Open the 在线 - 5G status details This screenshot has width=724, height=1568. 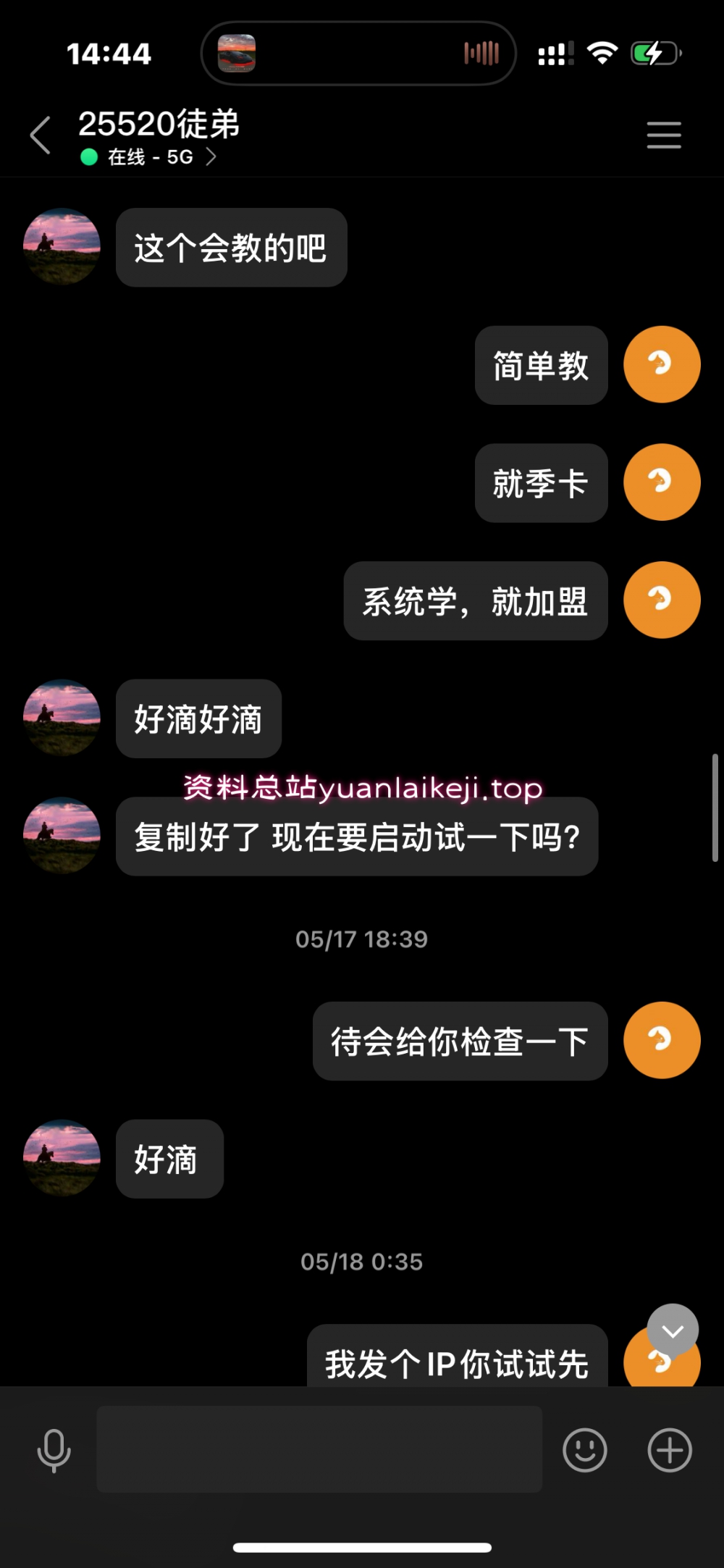pyautogui.click(x=150, y=157)
